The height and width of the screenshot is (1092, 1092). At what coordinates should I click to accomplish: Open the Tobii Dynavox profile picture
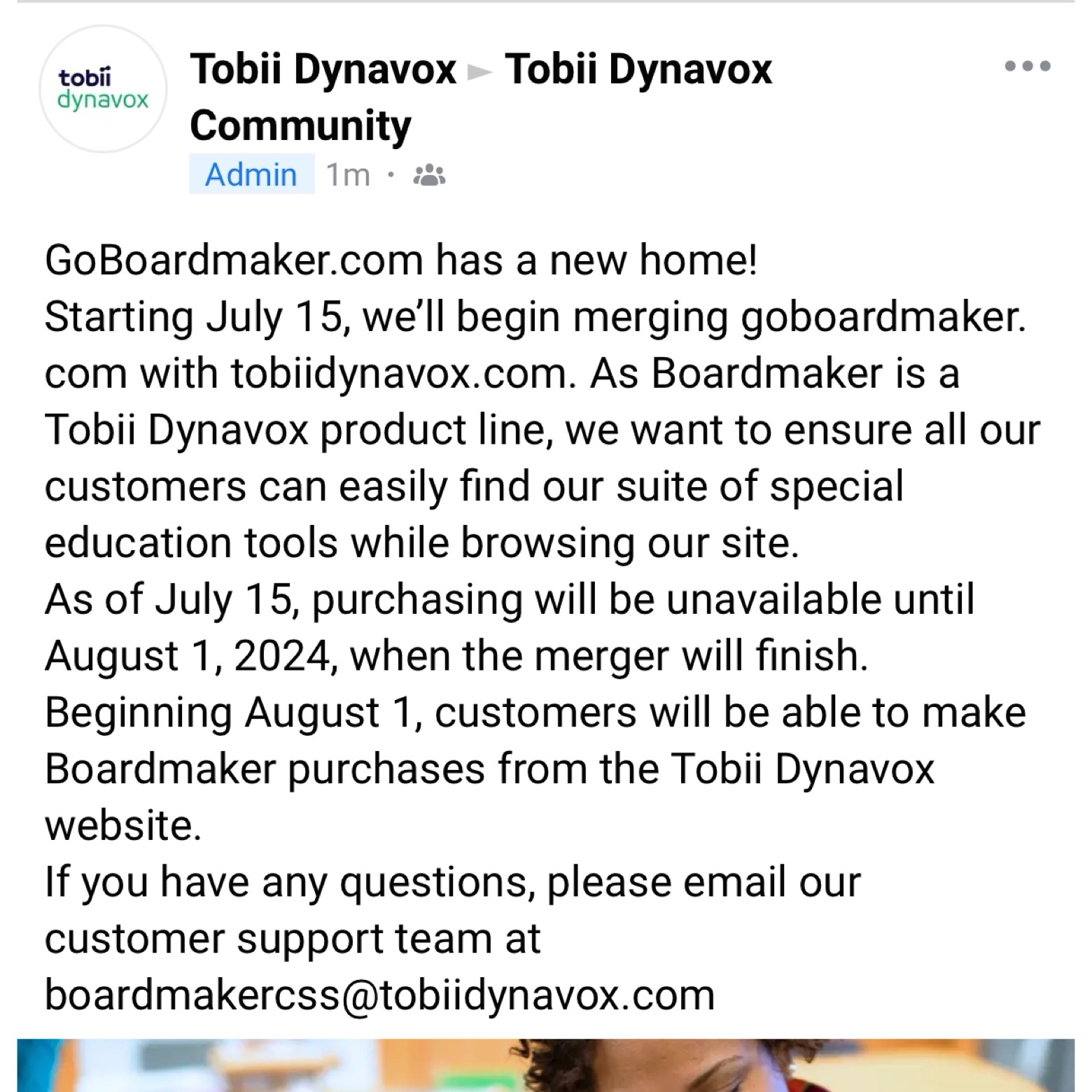pyautogui.click(x=103, y=90)
